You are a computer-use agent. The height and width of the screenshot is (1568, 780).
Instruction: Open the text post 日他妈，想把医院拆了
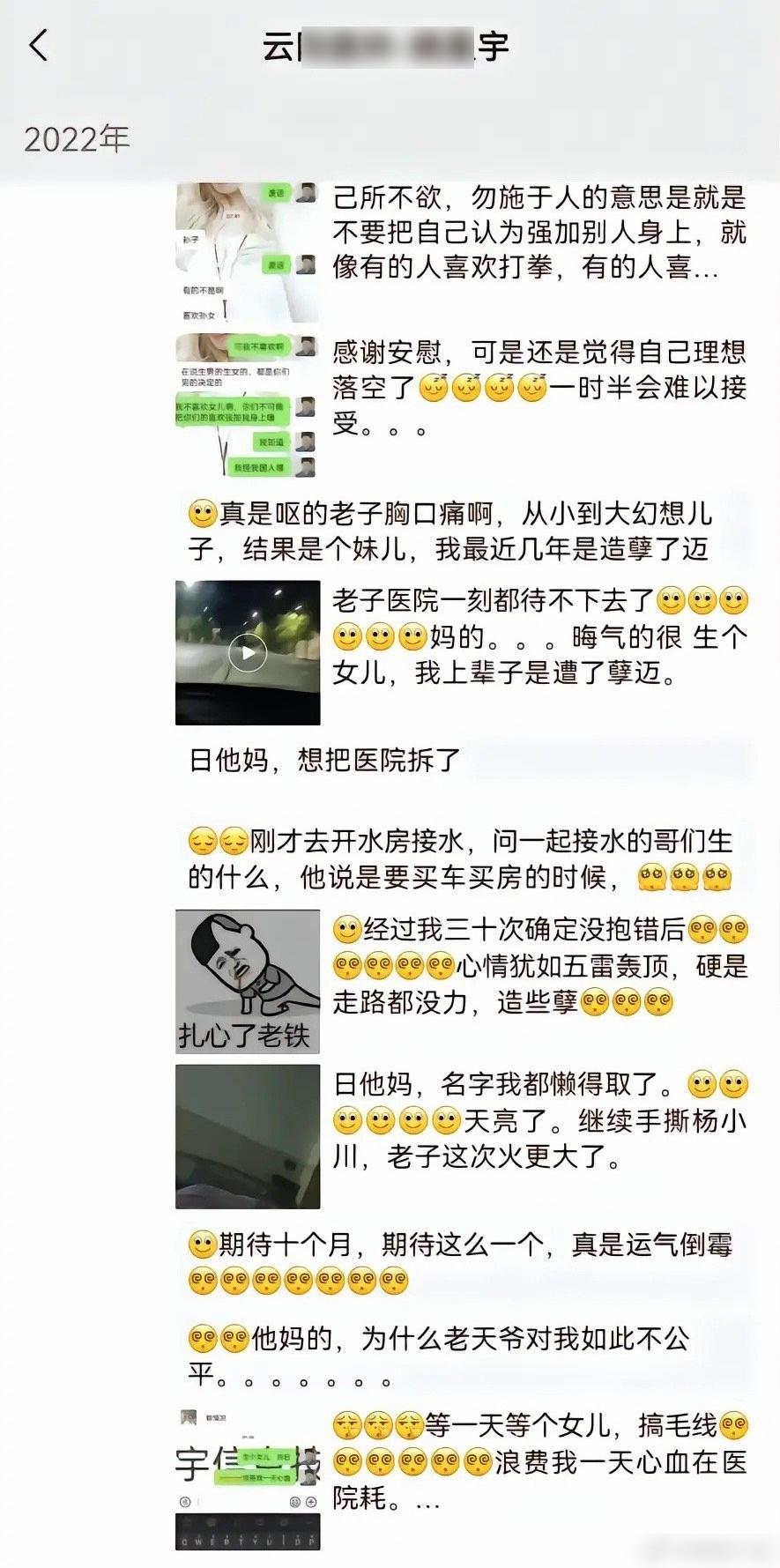pyautogui.click(x=326, y=761)
